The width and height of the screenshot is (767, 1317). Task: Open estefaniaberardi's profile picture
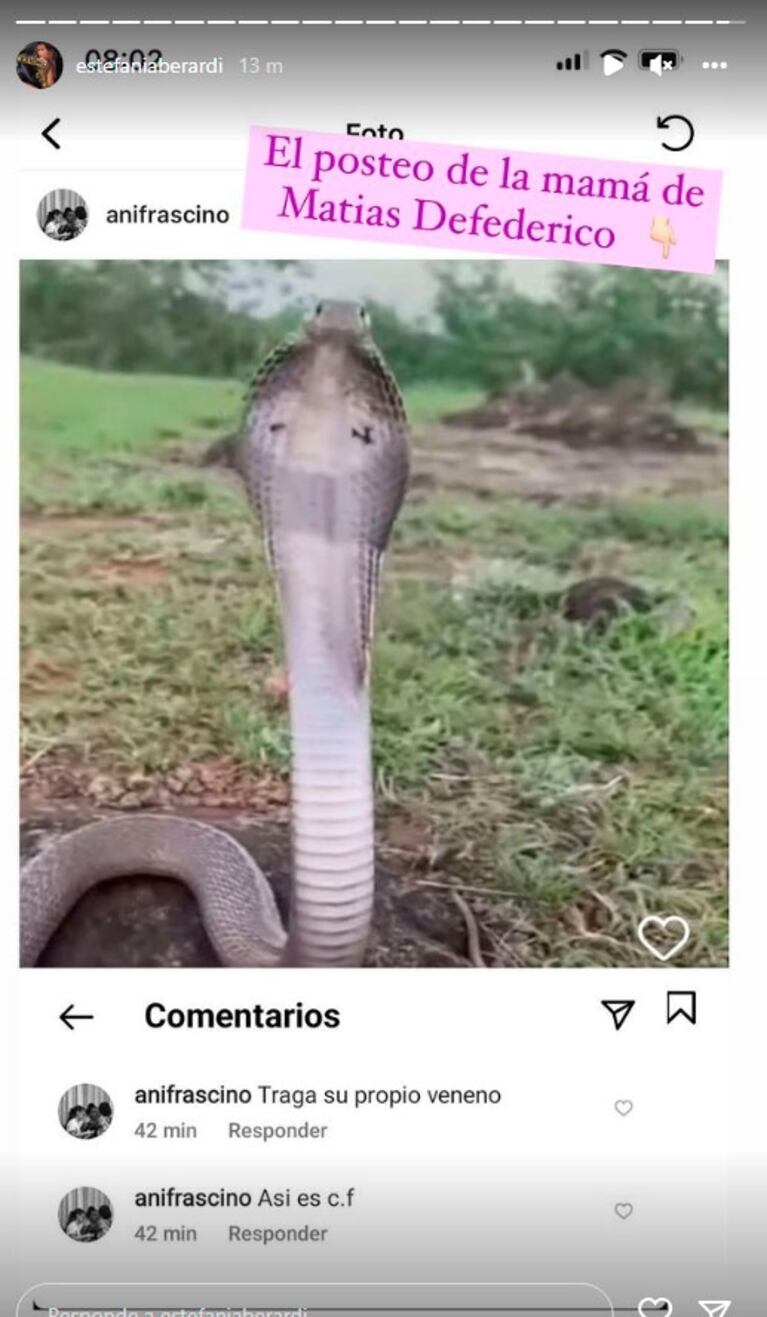(x=39, y=66)
